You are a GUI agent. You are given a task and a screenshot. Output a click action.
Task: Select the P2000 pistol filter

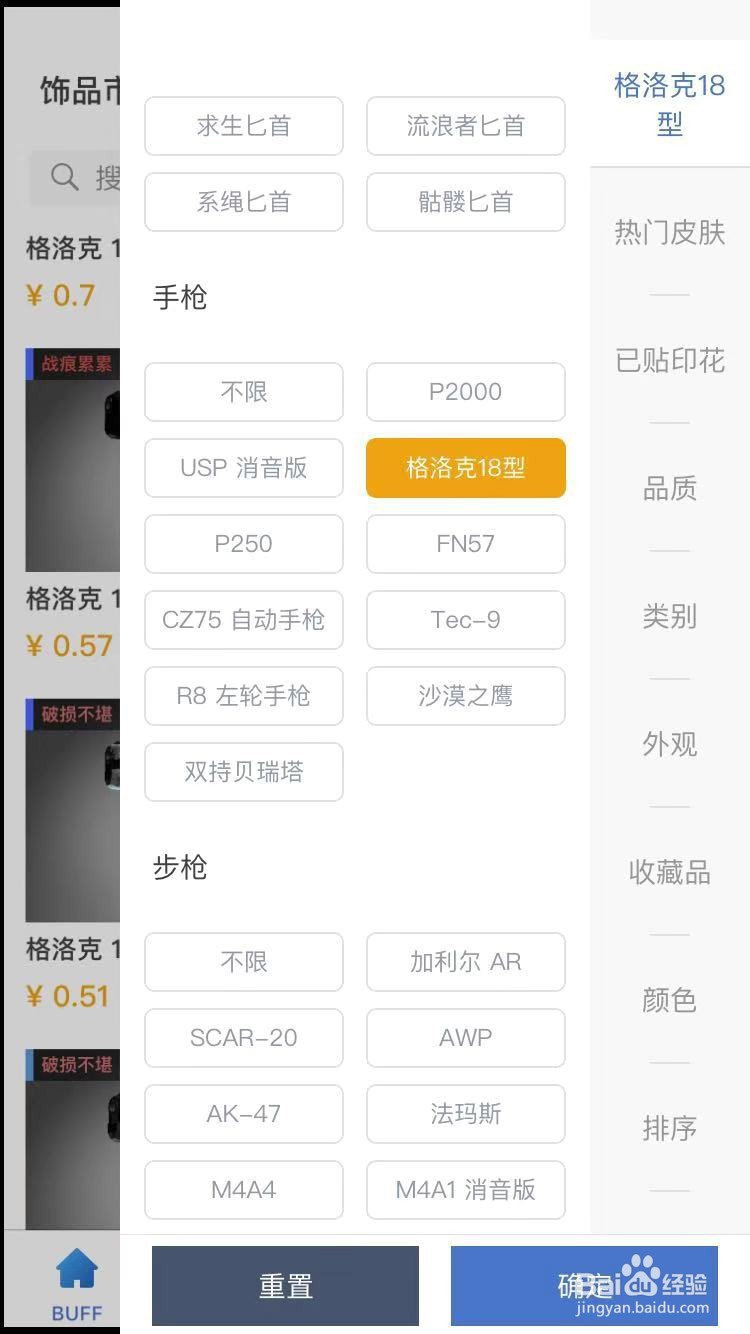click(465, 392)
